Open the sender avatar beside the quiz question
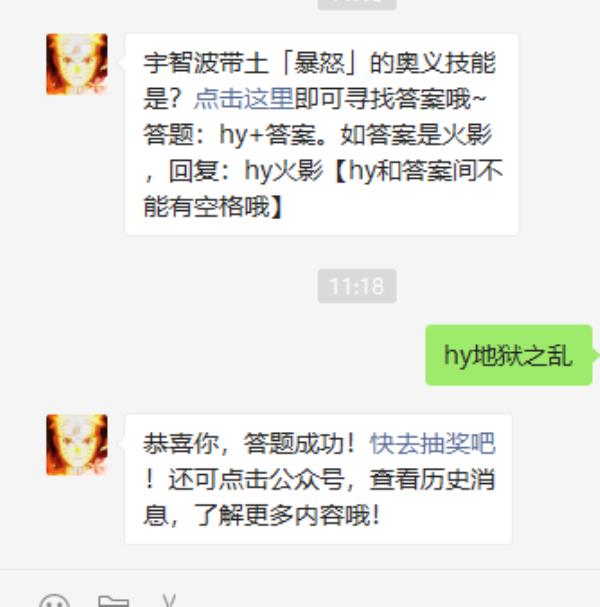The height and width of the screenshot is (607, 600). point(77,64)
